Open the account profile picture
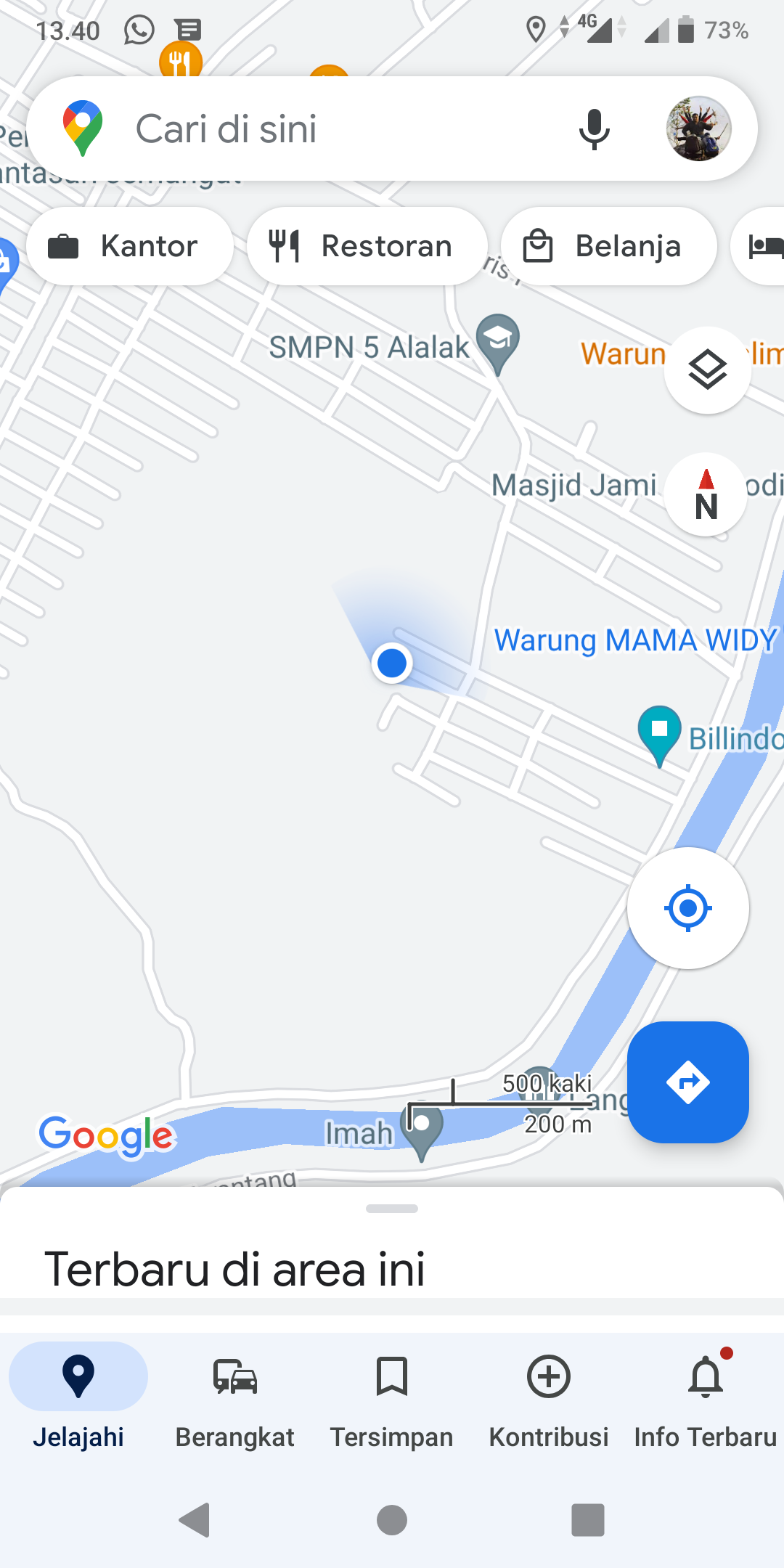This screenshot has height=1568, width=784. point(698,128)
